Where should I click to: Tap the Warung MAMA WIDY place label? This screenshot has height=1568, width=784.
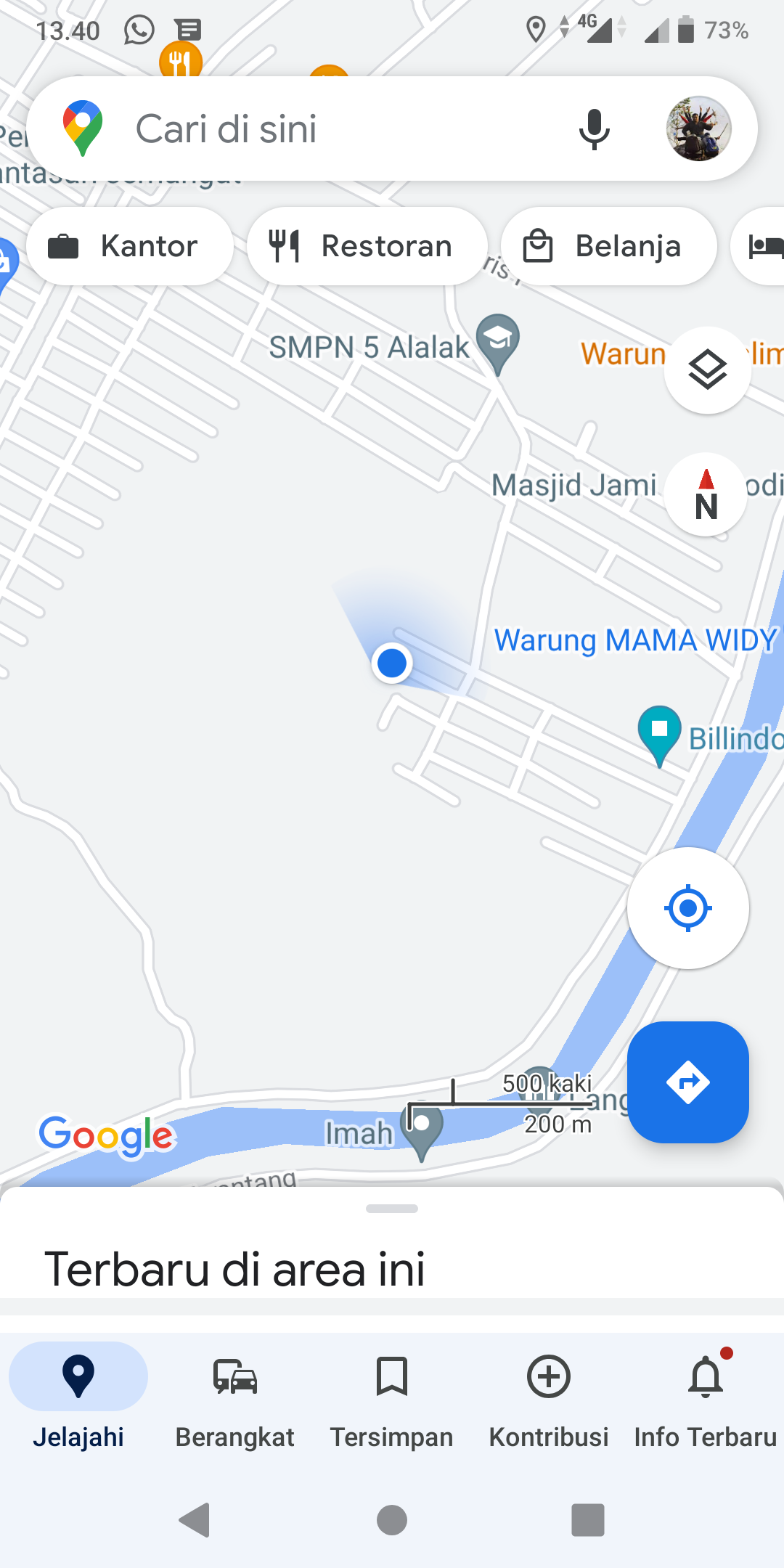click(635, 640)
